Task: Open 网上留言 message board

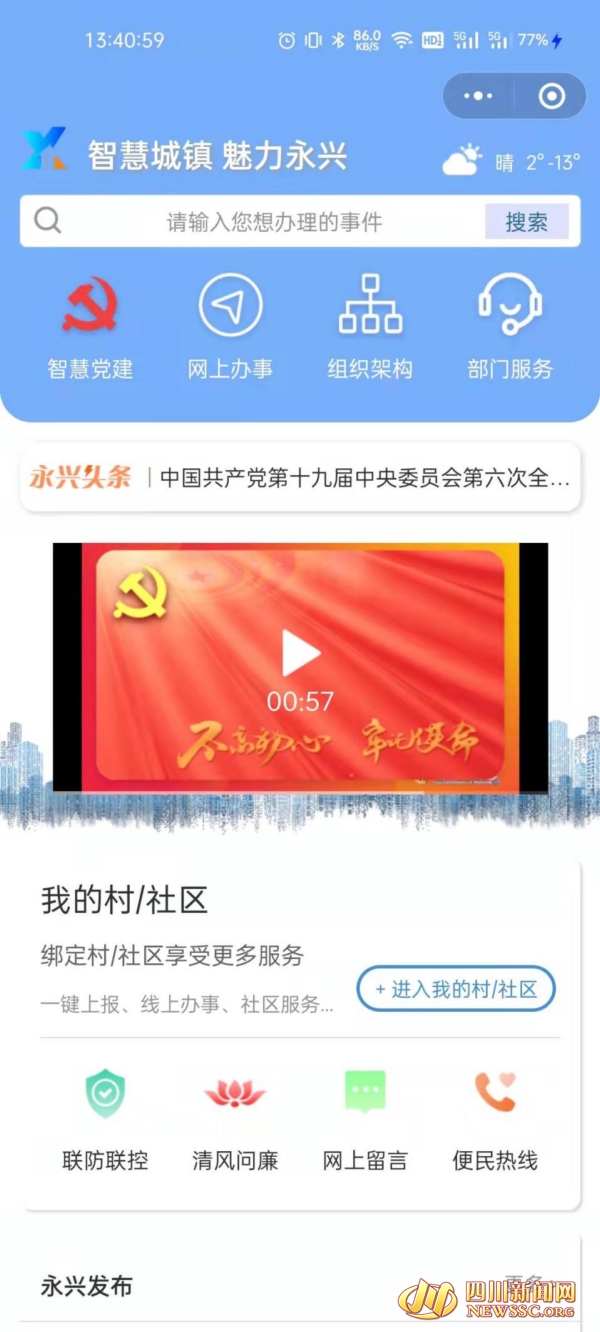Action: click(365, 1119)
